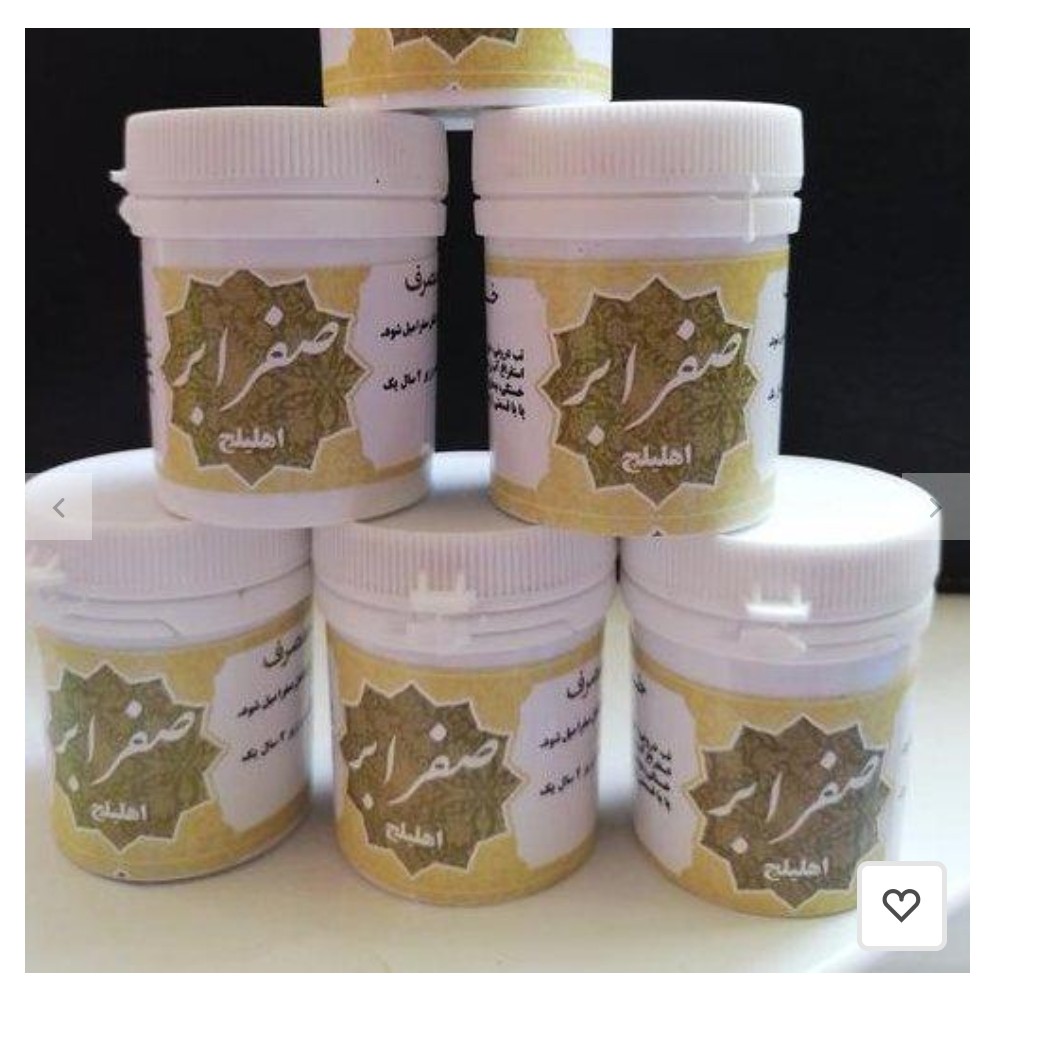Show the next product image
Image resolution: width=1037 pixels, height=1037 pixels.
click(935, 507)
